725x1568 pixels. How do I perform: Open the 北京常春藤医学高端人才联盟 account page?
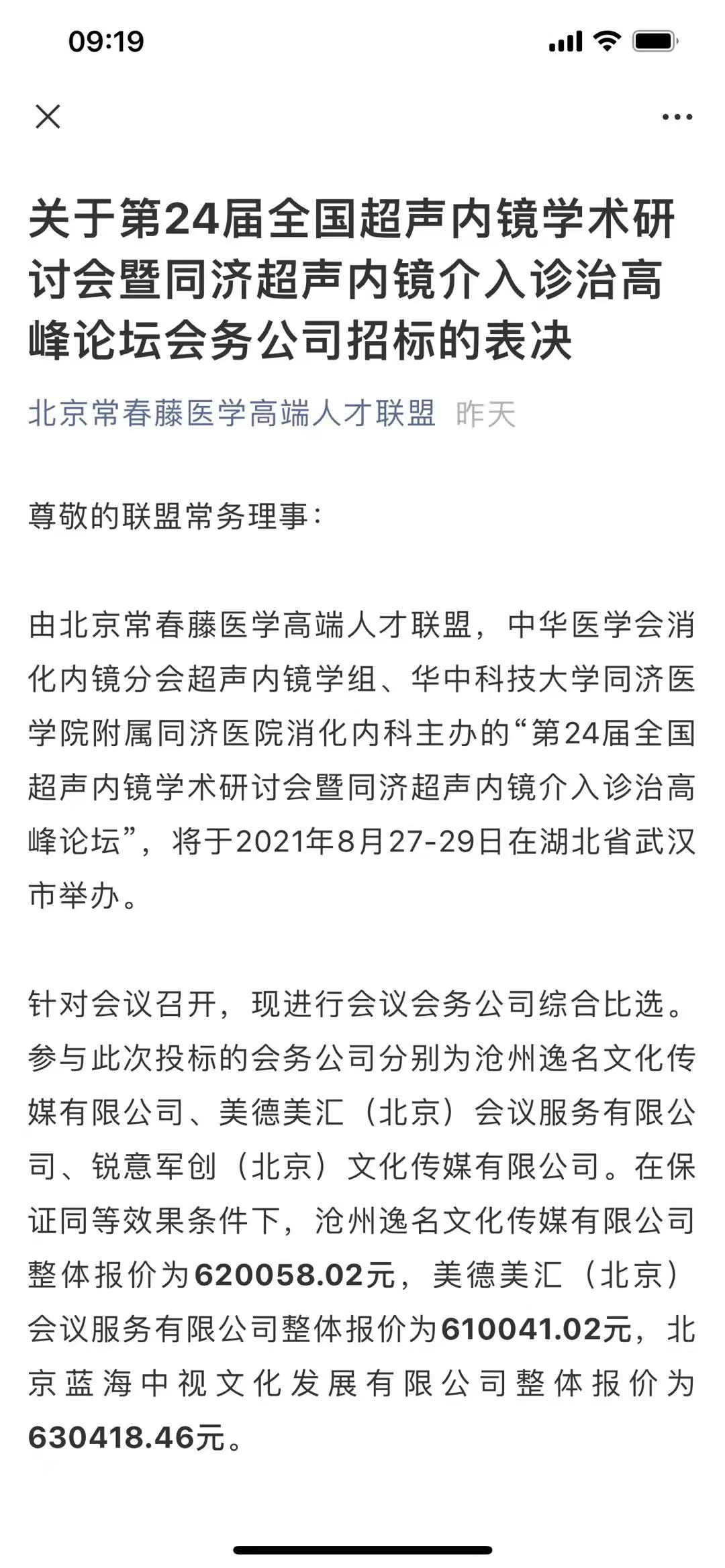232,413
